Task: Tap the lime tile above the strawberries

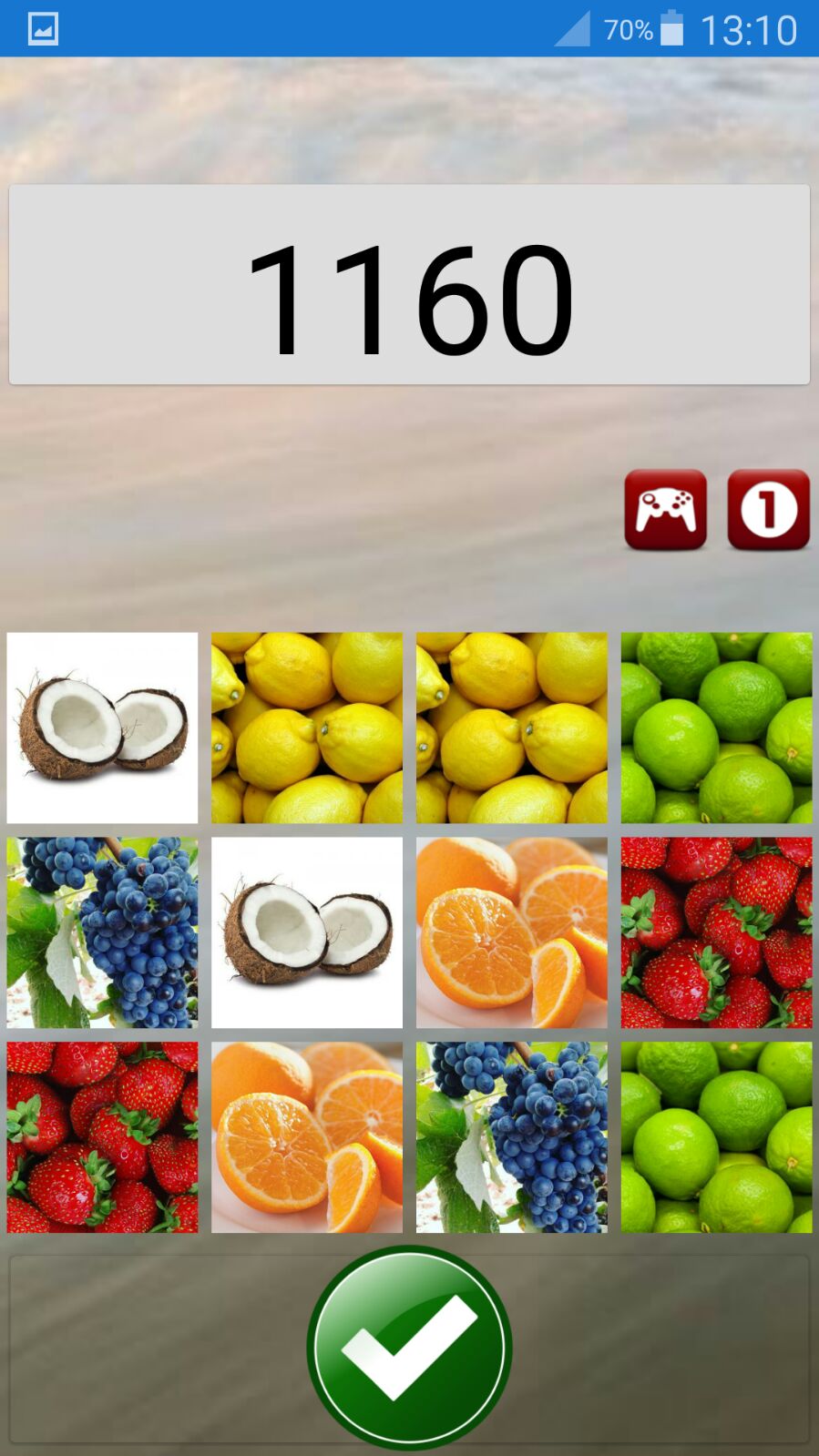Action: click(716, 728)
